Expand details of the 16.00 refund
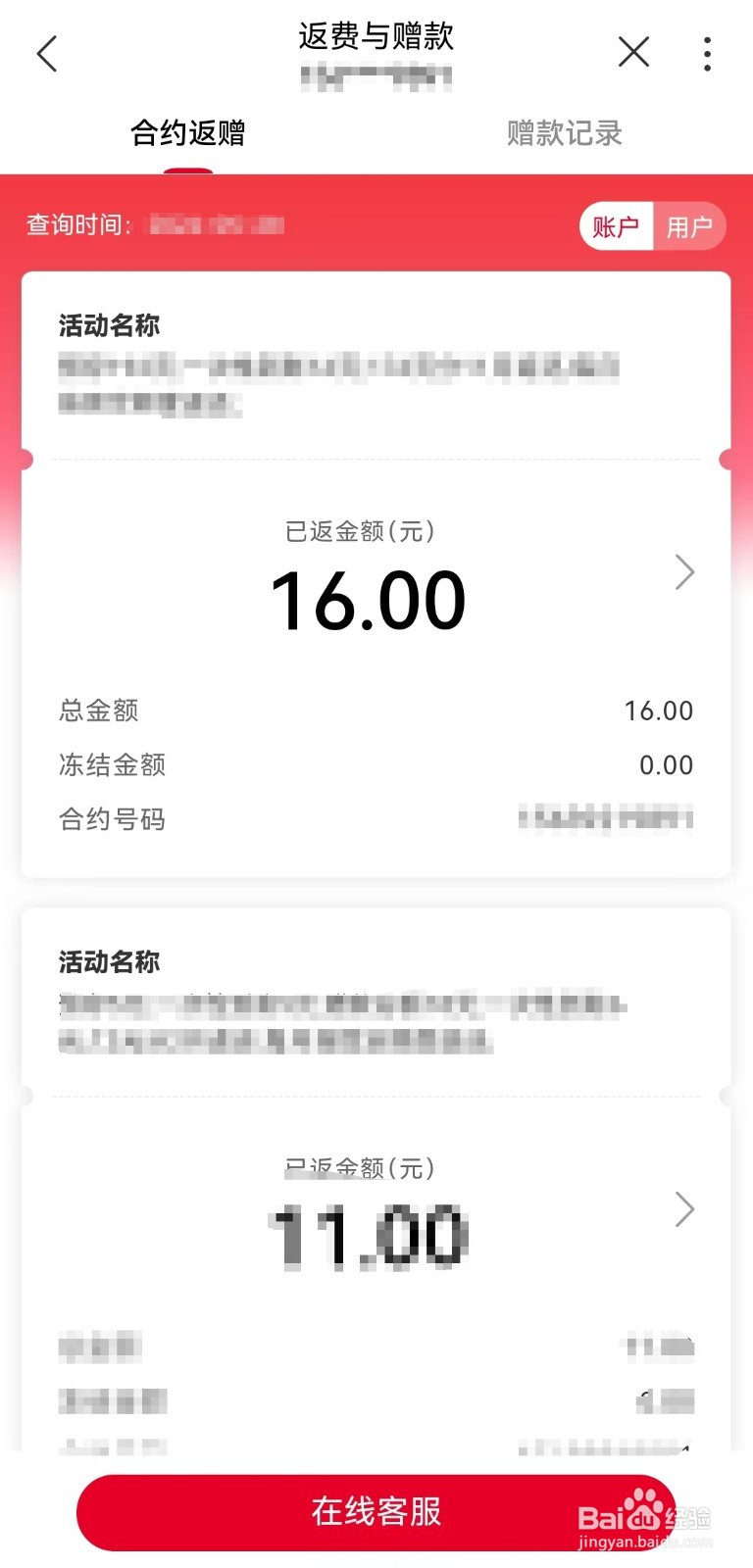This screenshot has width=753, height=1568. 685,572
